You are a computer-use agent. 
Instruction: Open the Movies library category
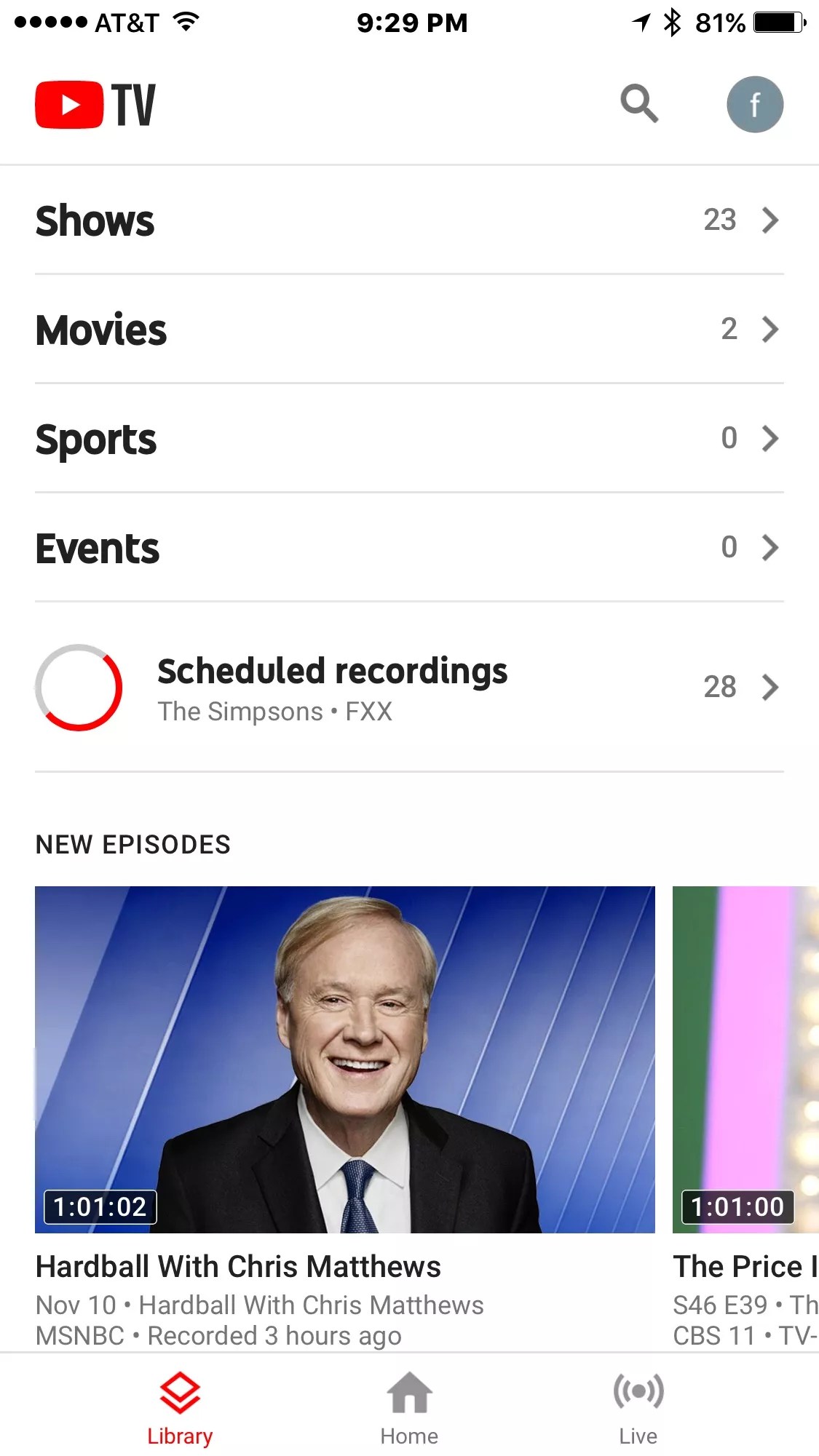(x=408, y=330)
